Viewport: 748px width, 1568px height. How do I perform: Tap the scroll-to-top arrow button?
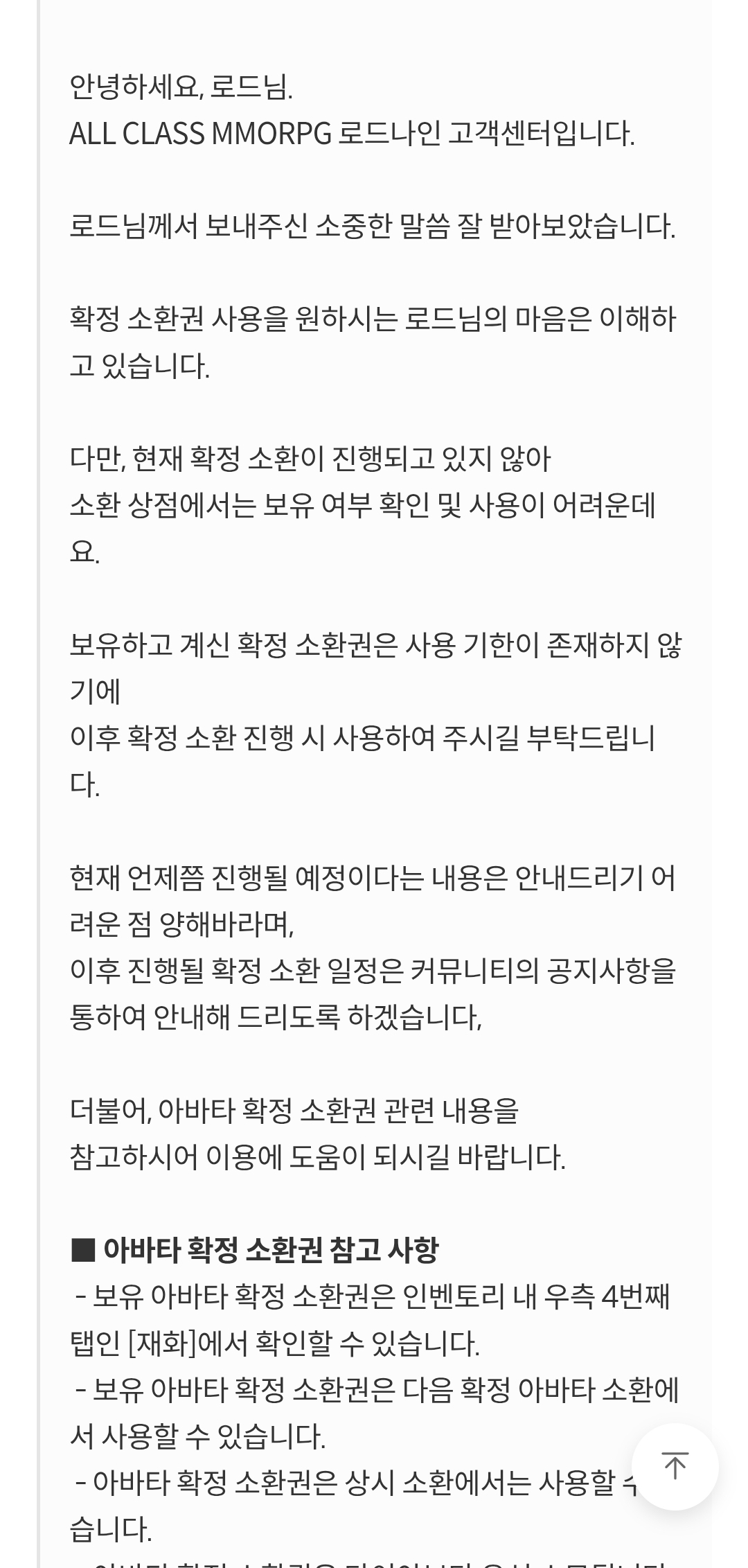[675, 1466]
